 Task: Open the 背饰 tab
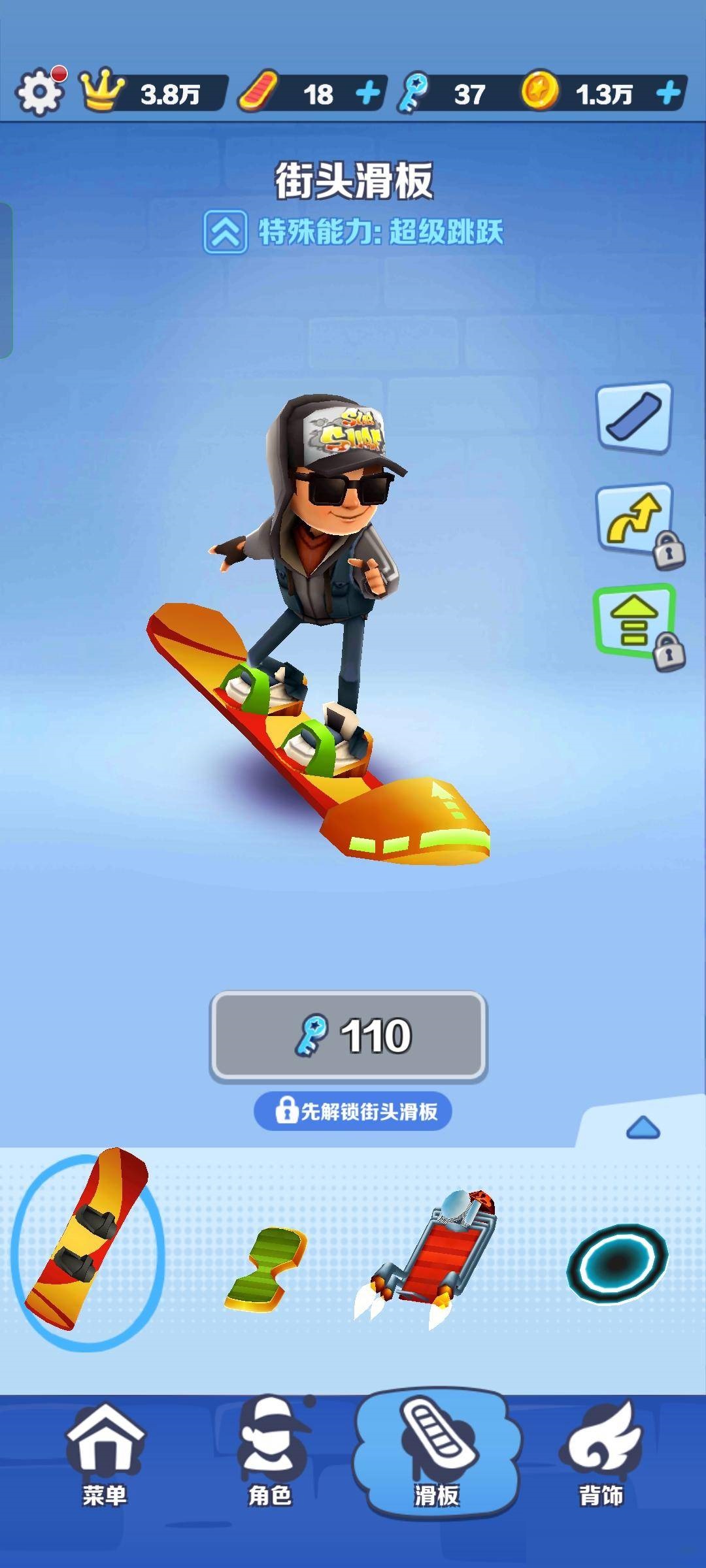pos(601,1456)
